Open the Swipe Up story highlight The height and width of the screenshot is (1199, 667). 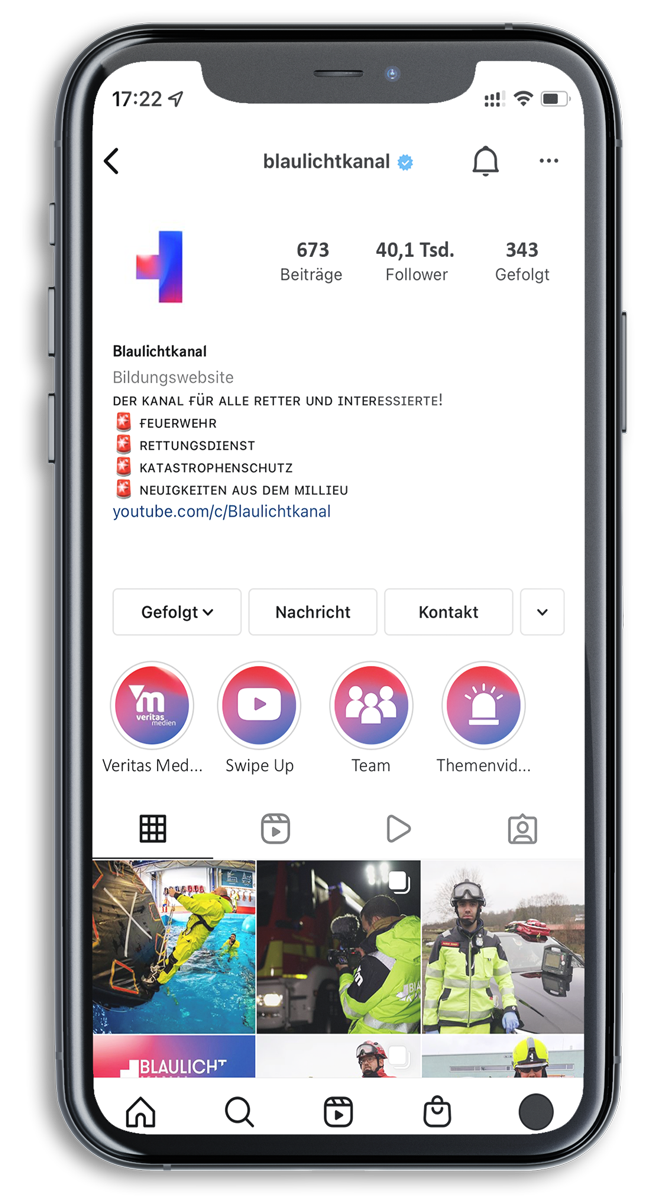pyautogui.click(x=259, y=706)
